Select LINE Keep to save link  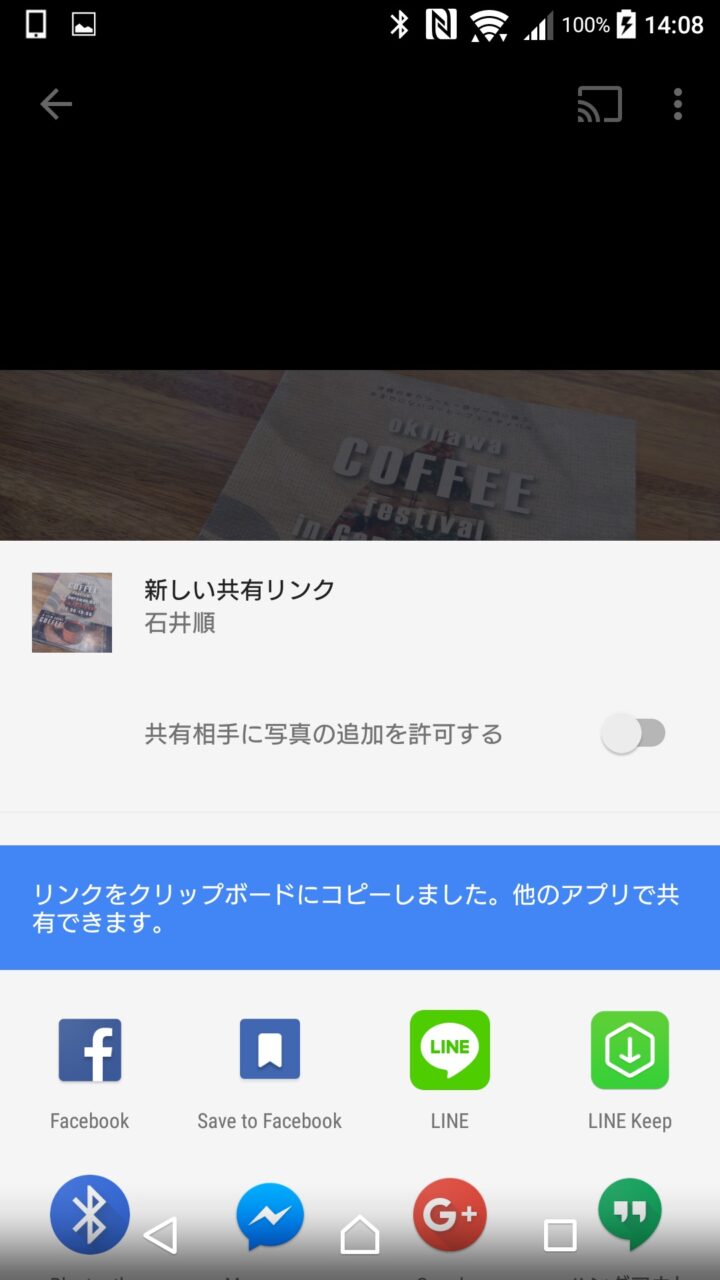coord(630,1052)
